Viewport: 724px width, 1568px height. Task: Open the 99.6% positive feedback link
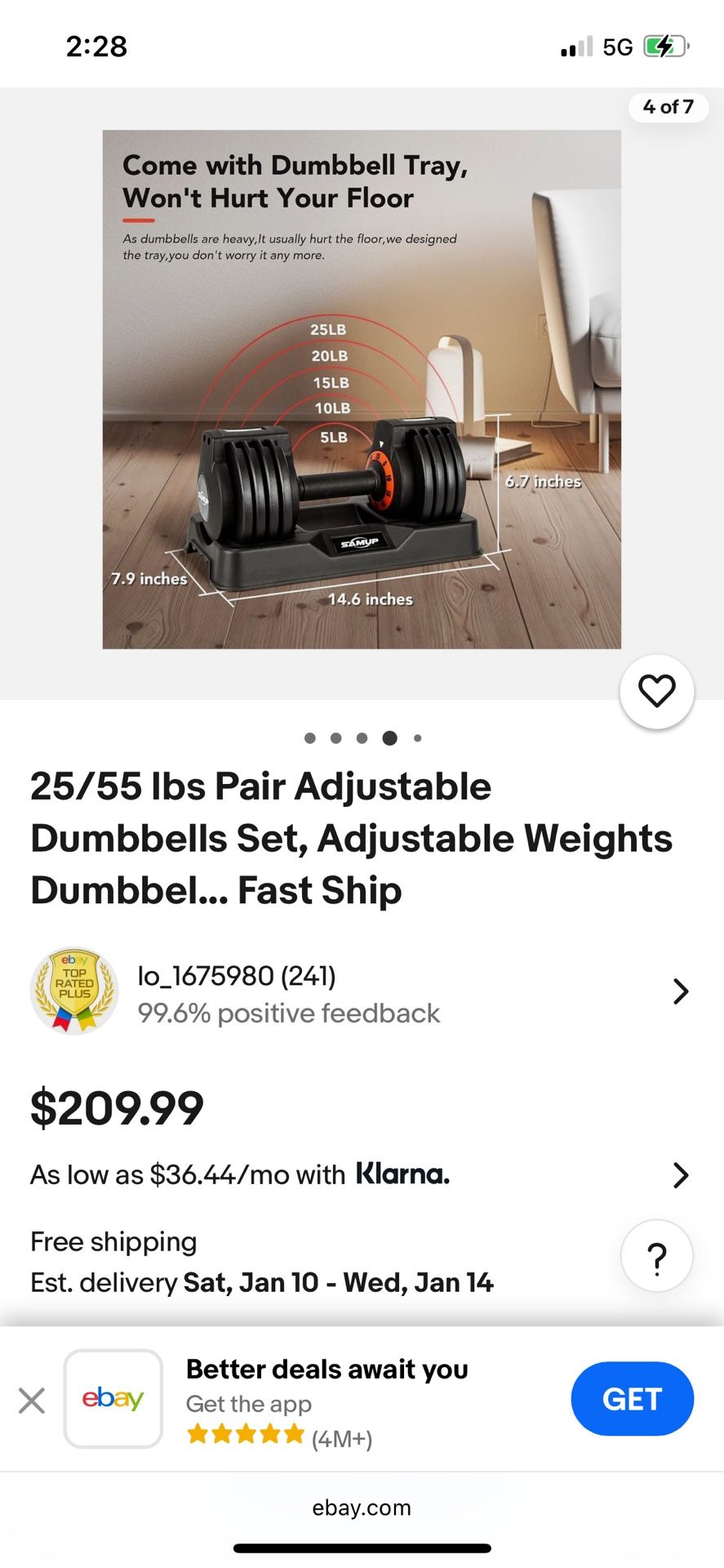click(x=290, y=1013)
